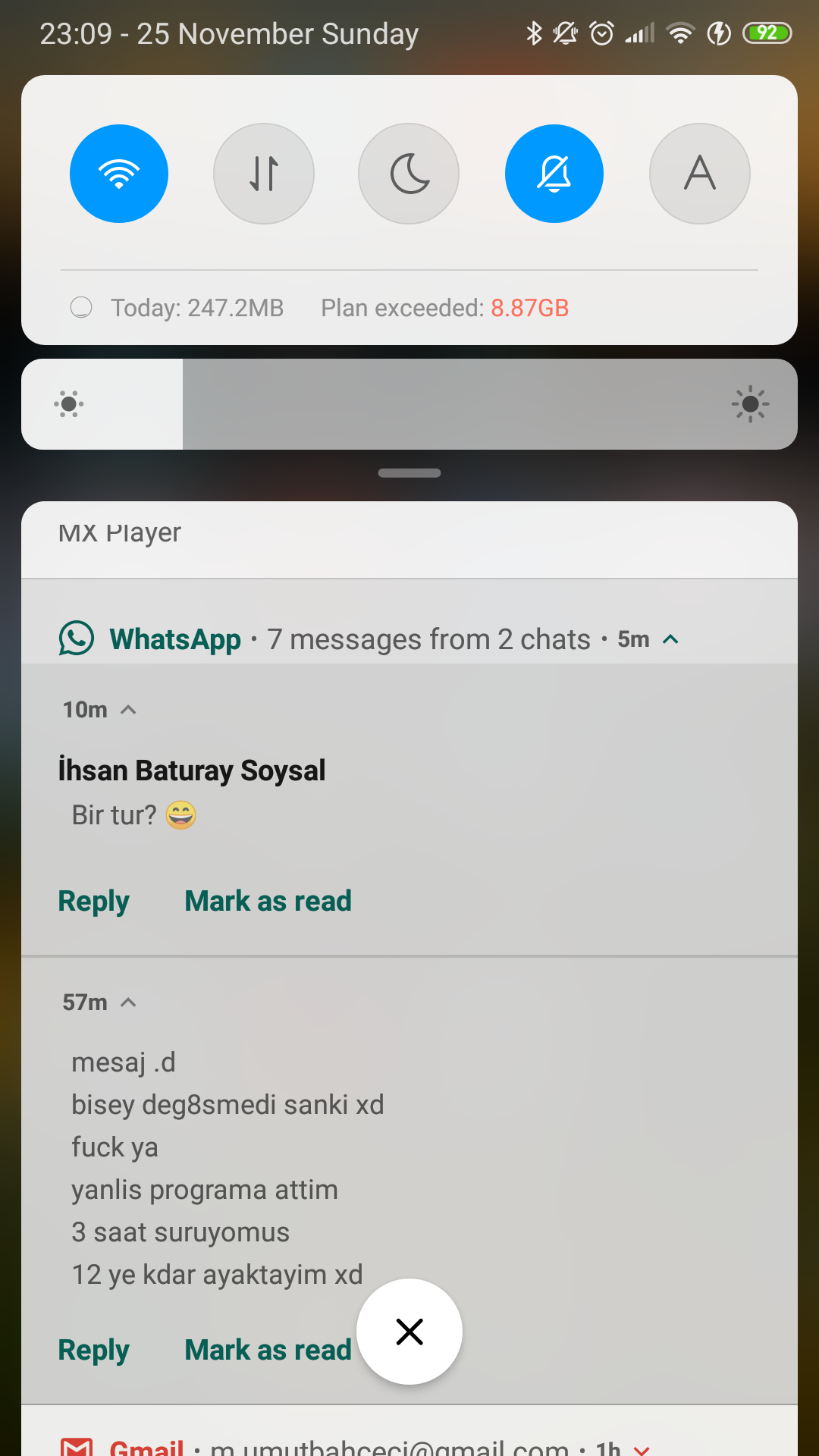Expand the Gmail notification

642,1449
